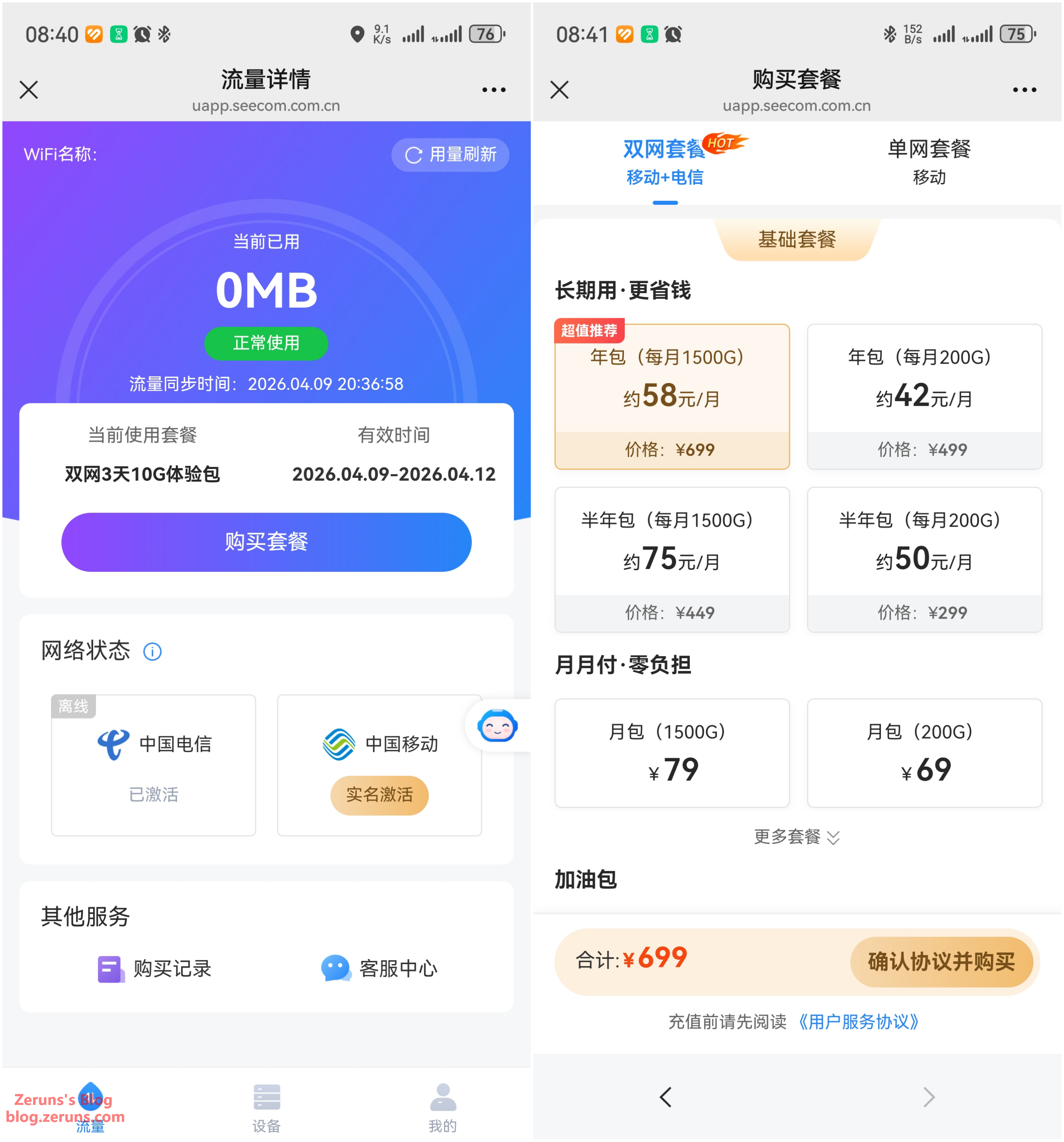Tap 实名激活 for 中国移动
This screenshot has height=1142, width=1064.
click(x=379, y=794)
